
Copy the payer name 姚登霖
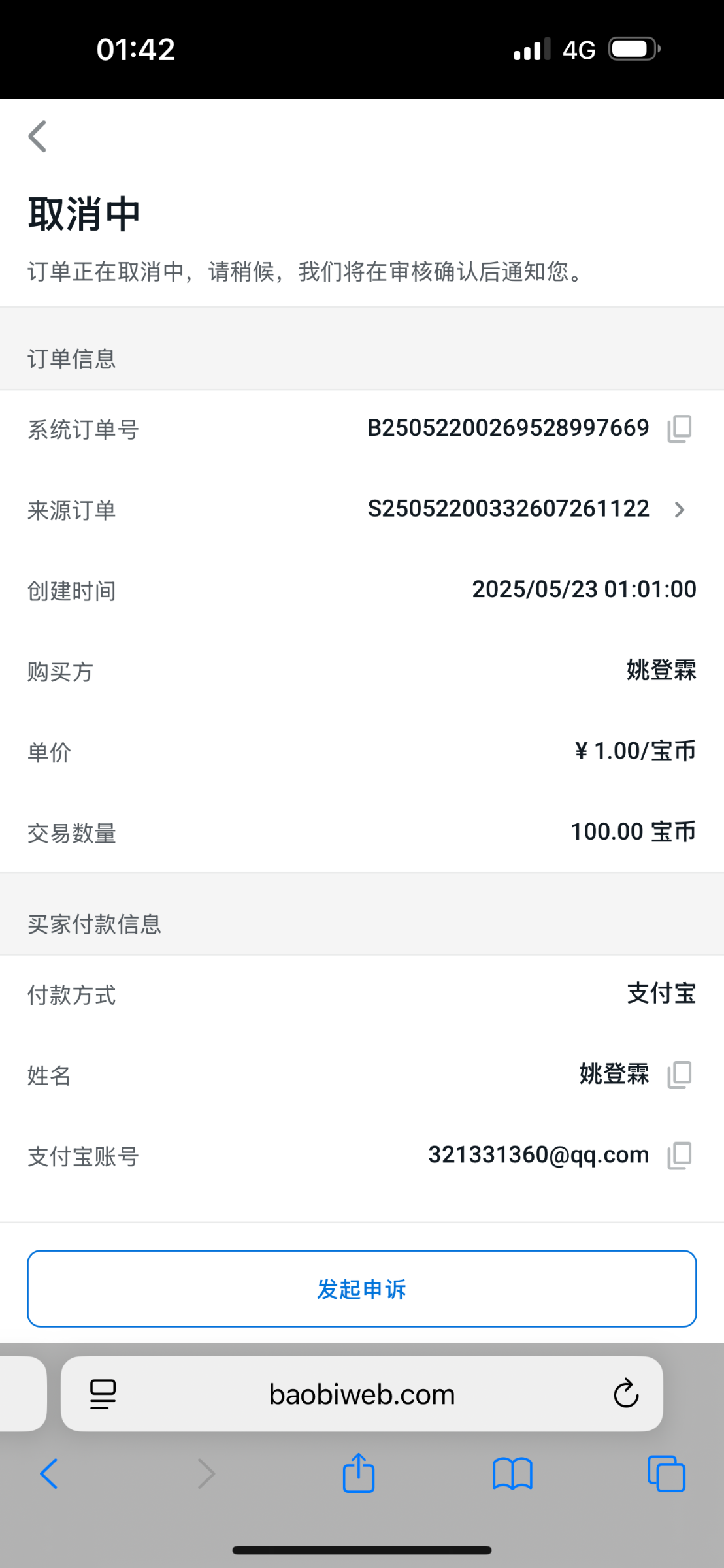(x=680, y=1074)
